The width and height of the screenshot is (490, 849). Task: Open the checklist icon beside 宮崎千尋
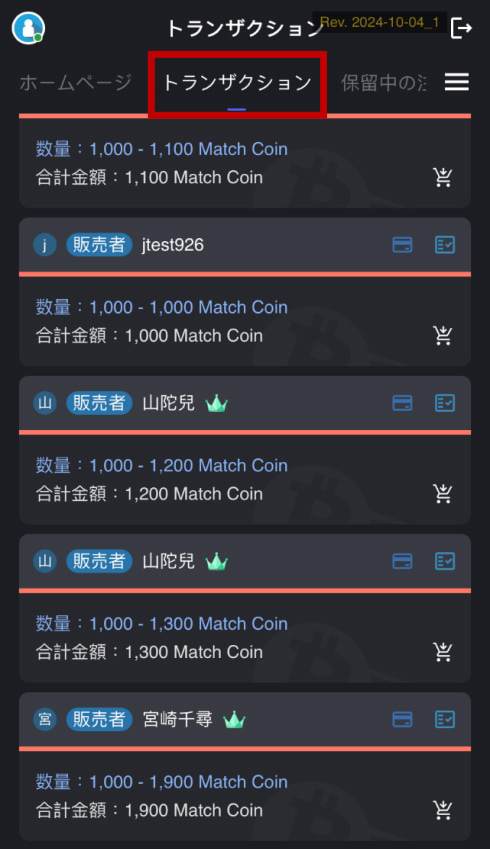[x=445, y=719]
